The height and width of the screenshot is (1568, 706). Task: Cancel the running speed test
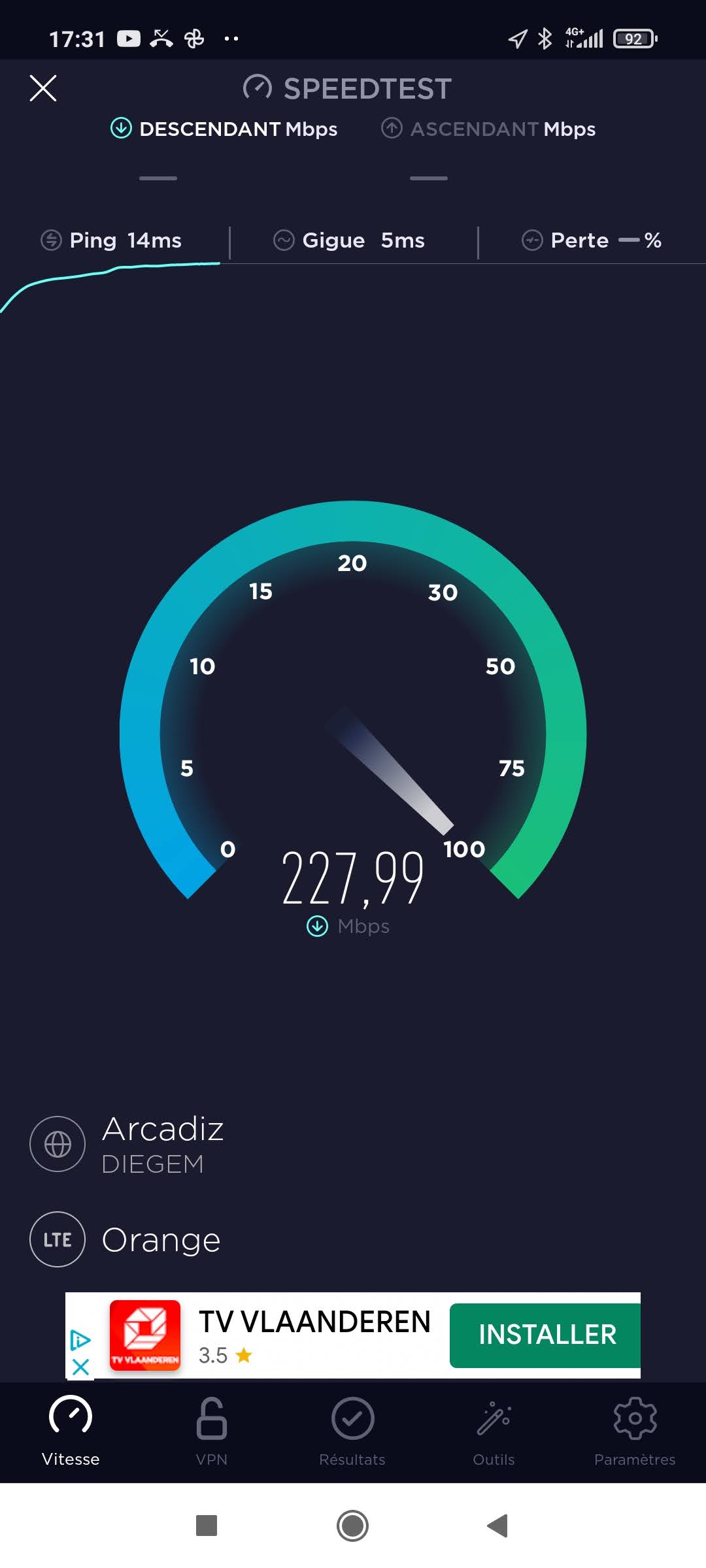click(43, 88)
